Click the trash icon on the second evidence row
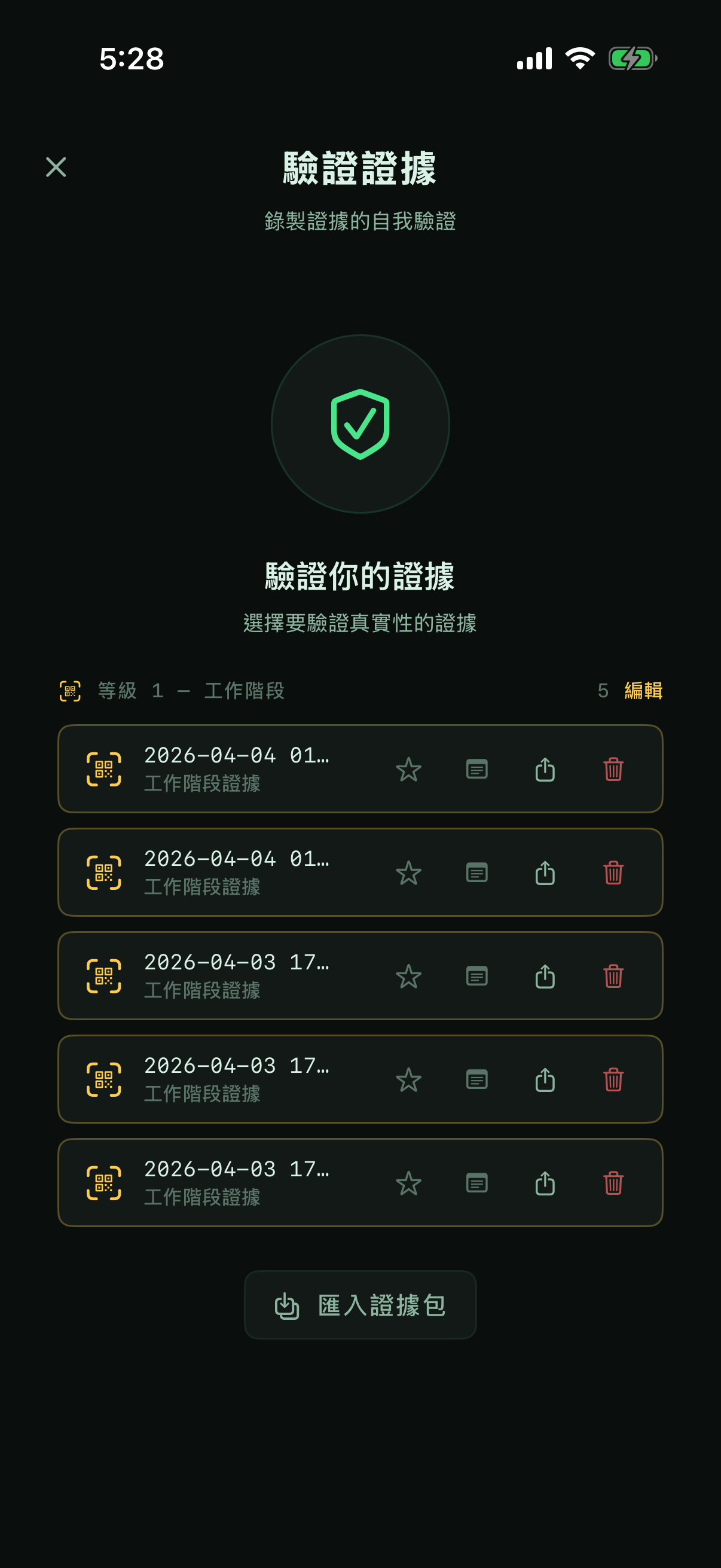721x1568 pixels. pyautogui.click(x=613, y=873)
